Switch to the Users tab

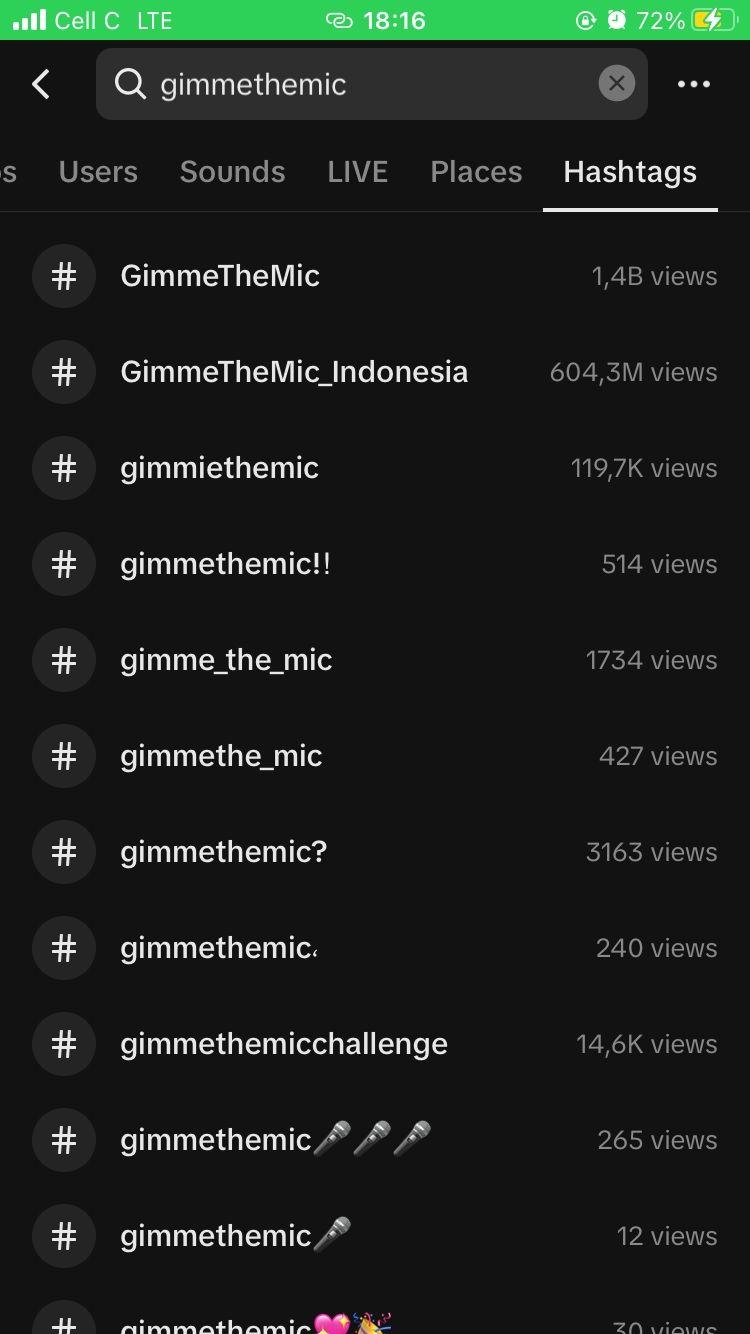tap(98, 172)
